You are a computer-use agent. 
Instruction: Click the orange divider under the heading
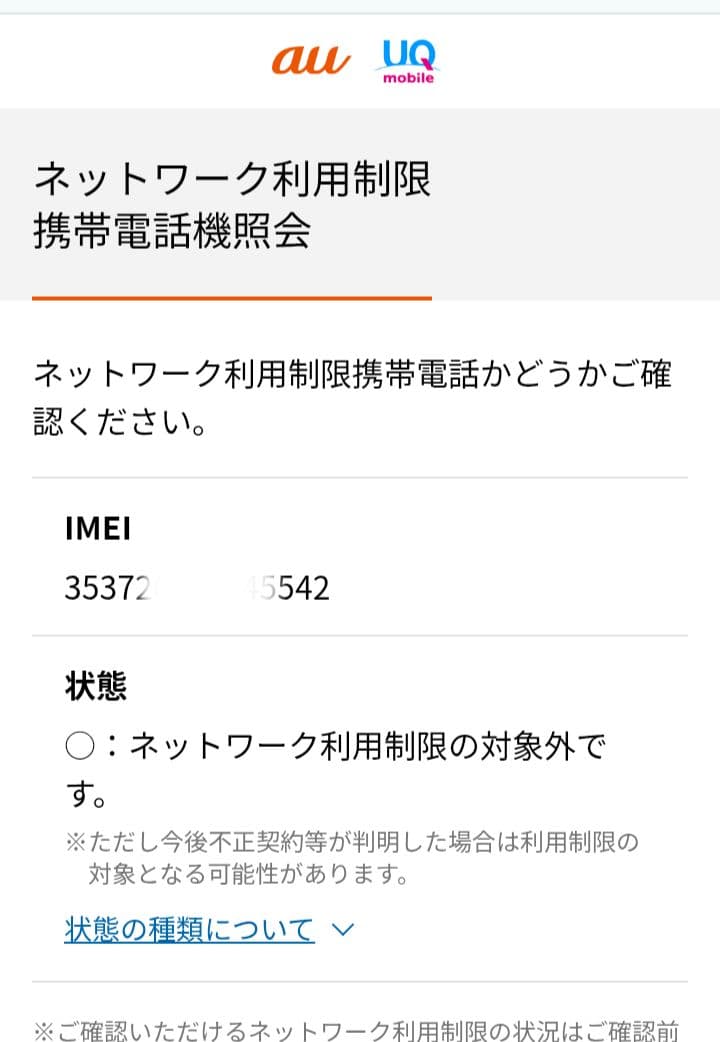(232, 296)
